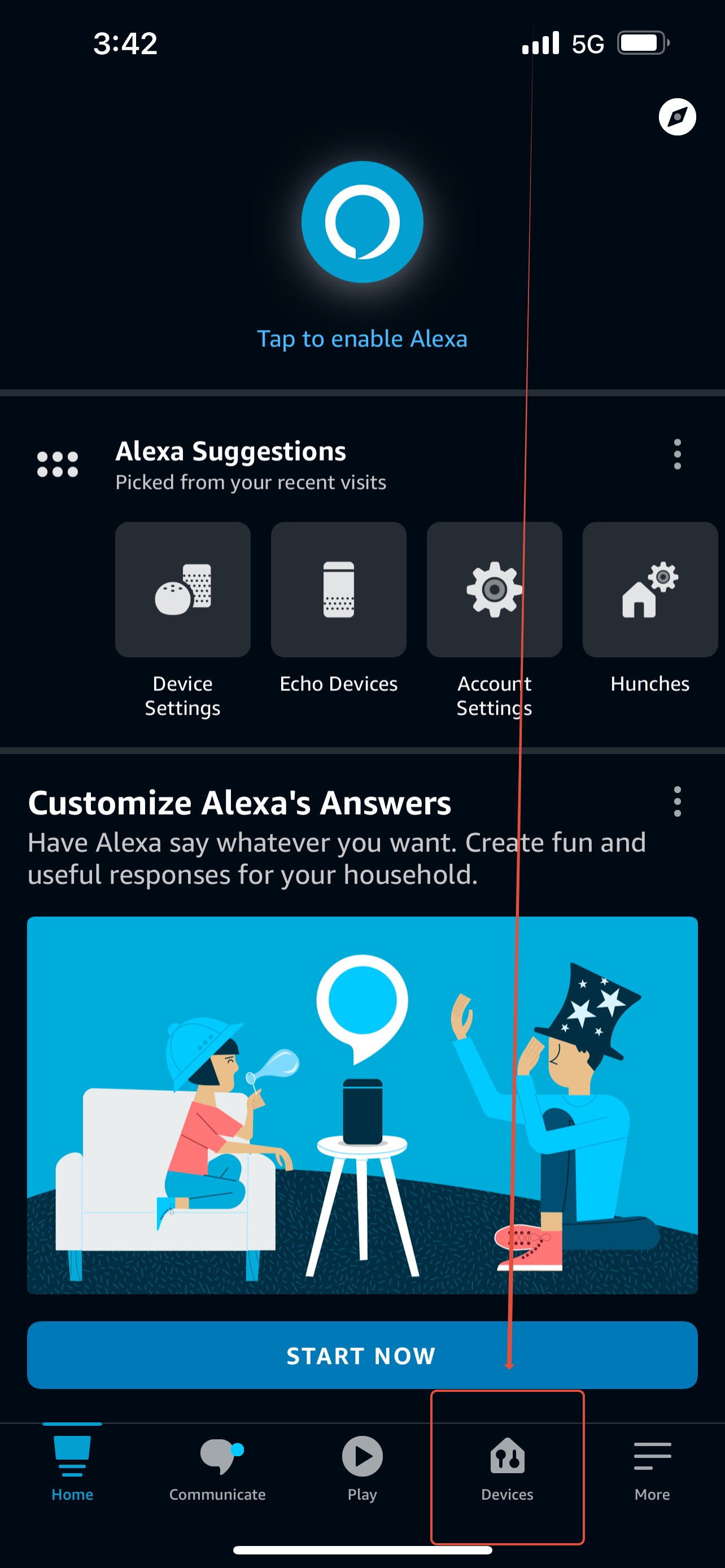The image size is (725, 1568).
Task: Open the Customize Alexa's Answers illustration card
Action: (x=362, y=1105)
